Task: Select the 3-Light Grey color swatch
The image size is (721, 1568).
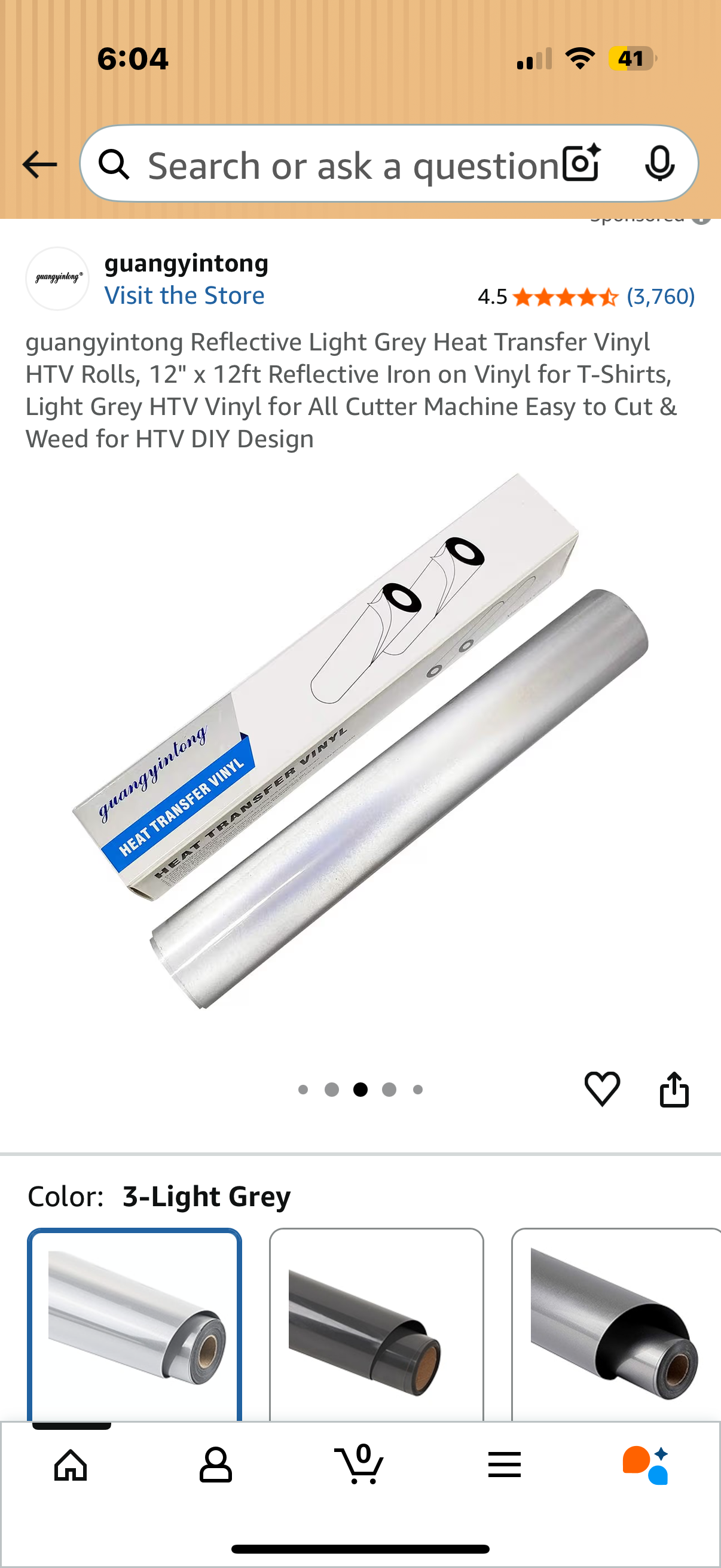Action: point(135,1324)
